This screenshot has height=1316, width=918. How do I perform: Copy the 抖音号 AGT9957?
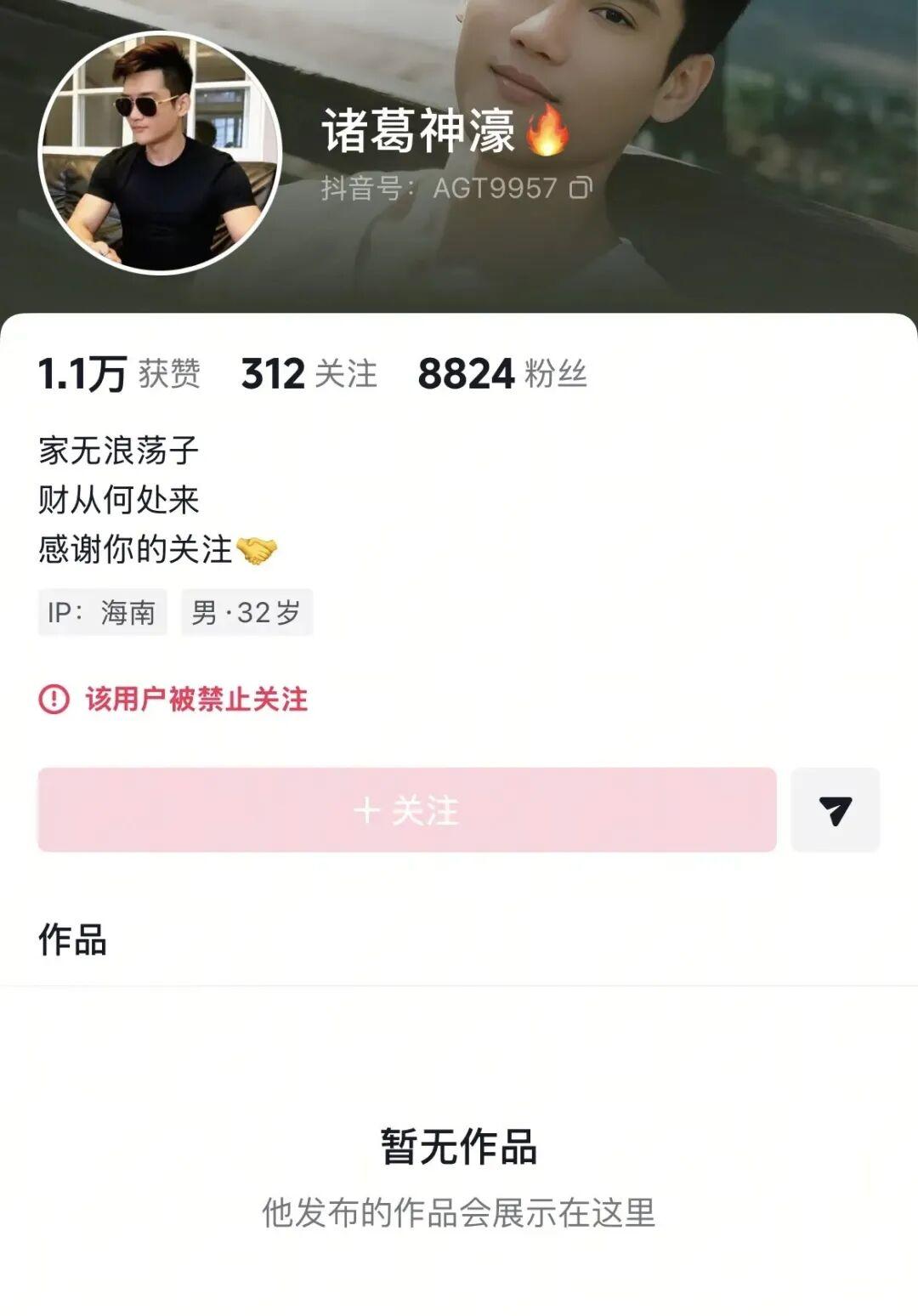tap(581, 188)
